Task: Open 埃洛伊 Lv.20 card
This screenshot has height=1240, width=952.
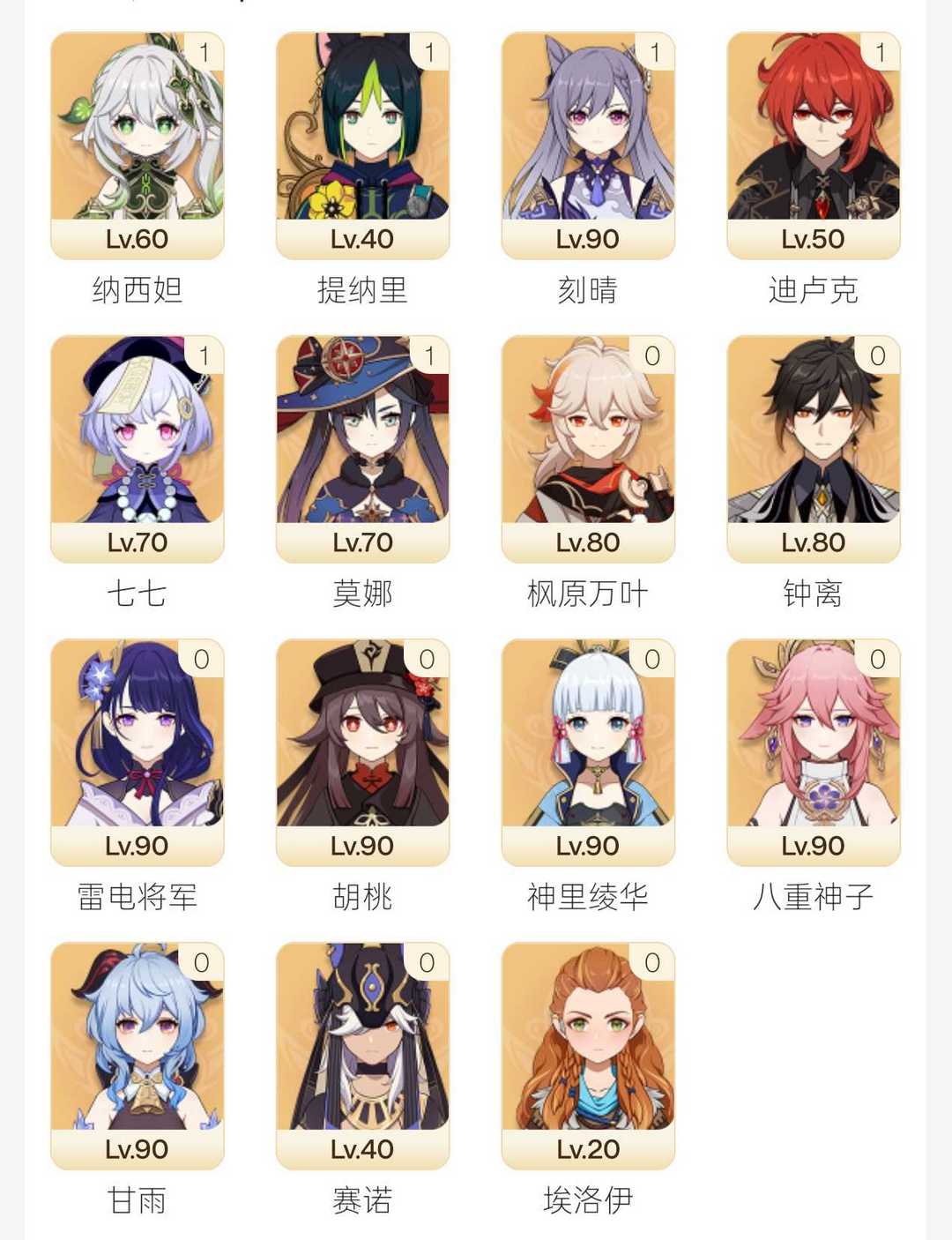Action: [x=588, y=1056]
